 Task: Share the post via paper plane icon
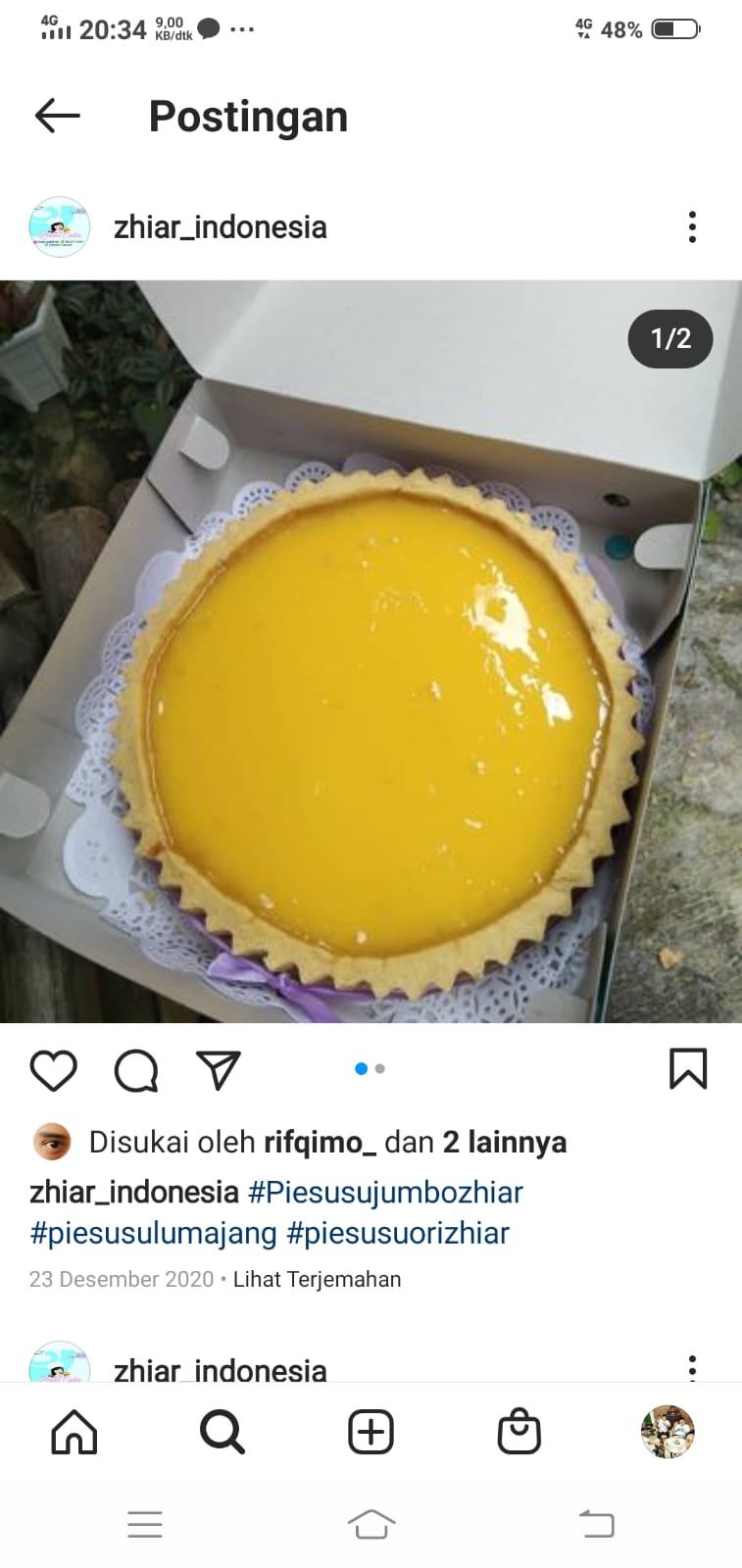[219, 1070]
